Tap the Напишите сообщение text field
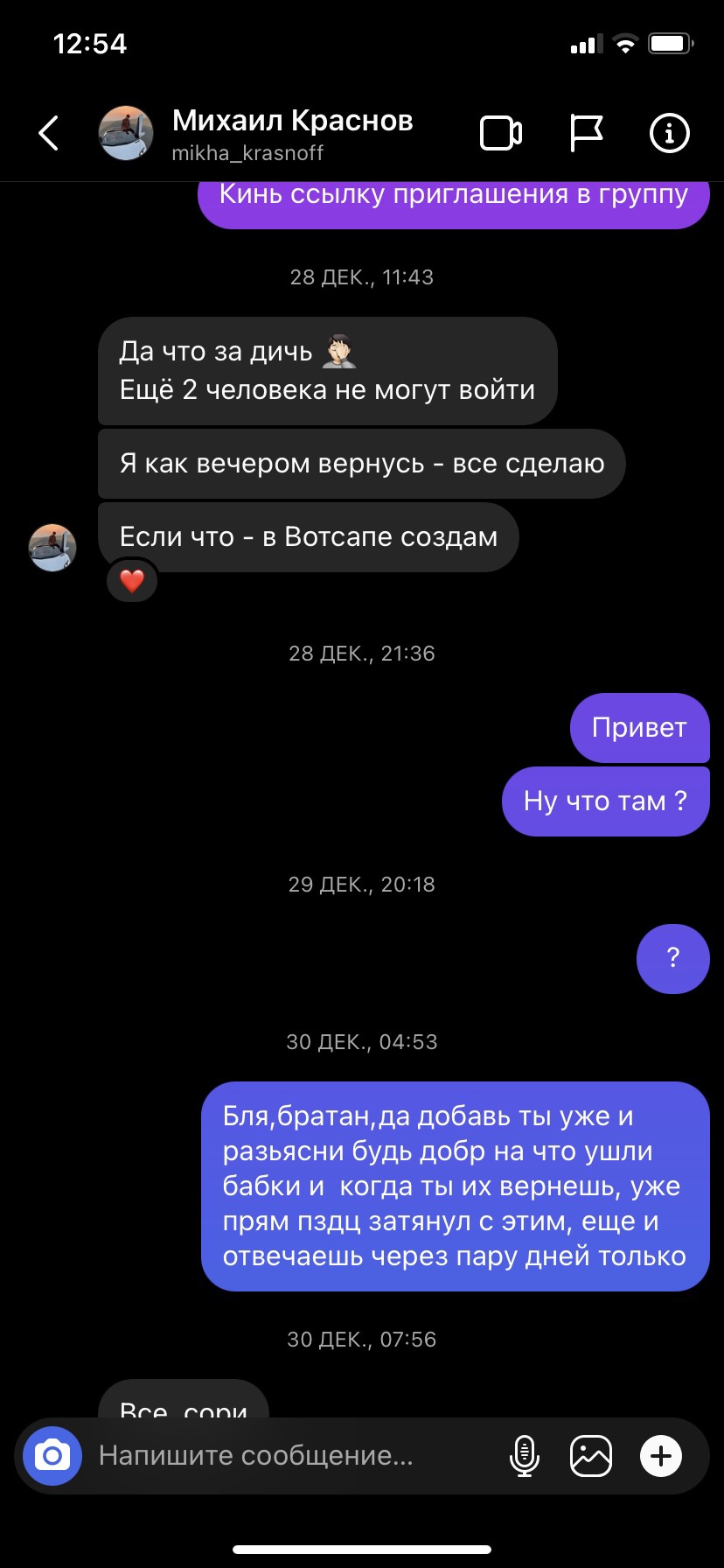 pyautogui.click(x=289, y=1456)
